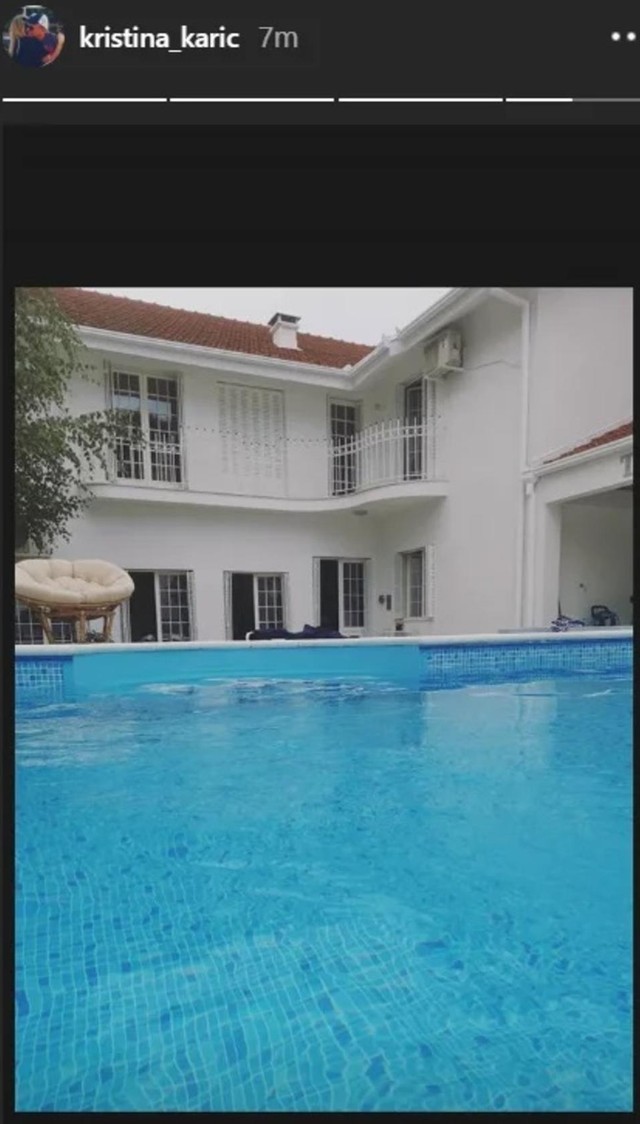Screen dimensions: 640x1124
Task: Open the story overflow menu
Action: pyautogui.click(x=624, y=37)
